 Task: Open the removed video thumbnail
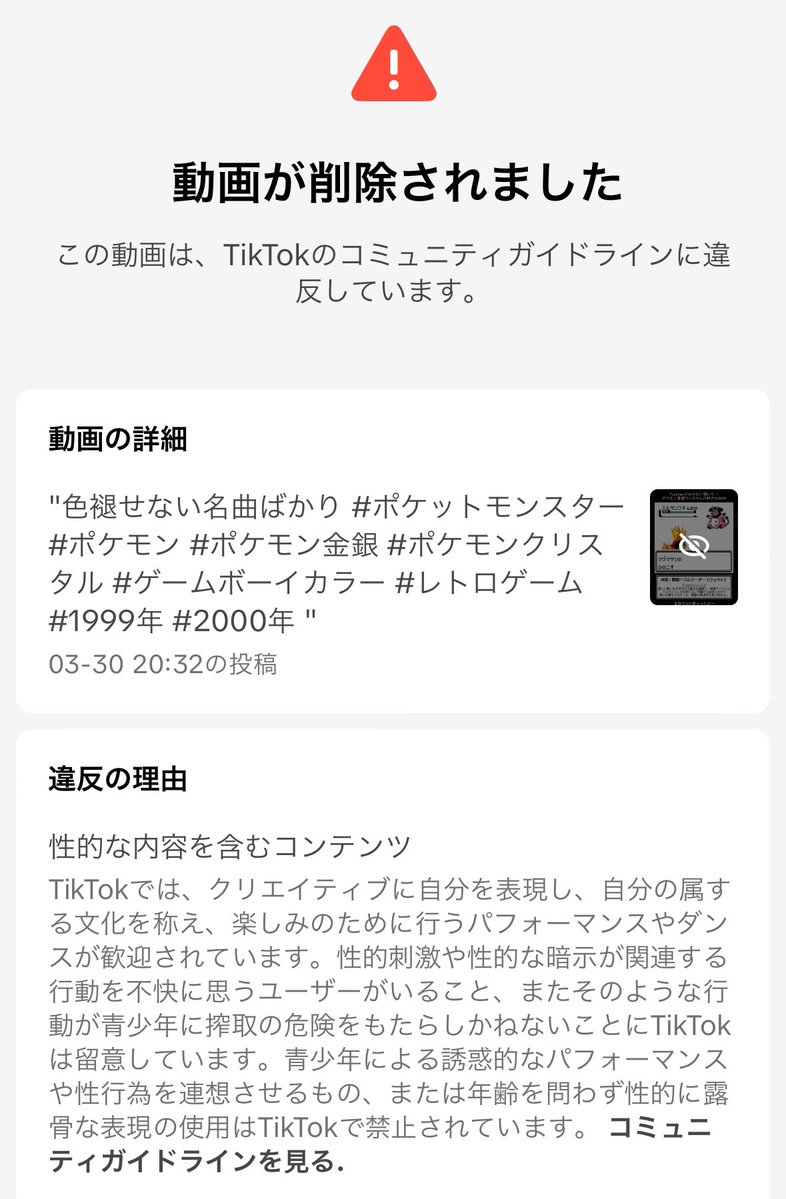pos(693,547)
